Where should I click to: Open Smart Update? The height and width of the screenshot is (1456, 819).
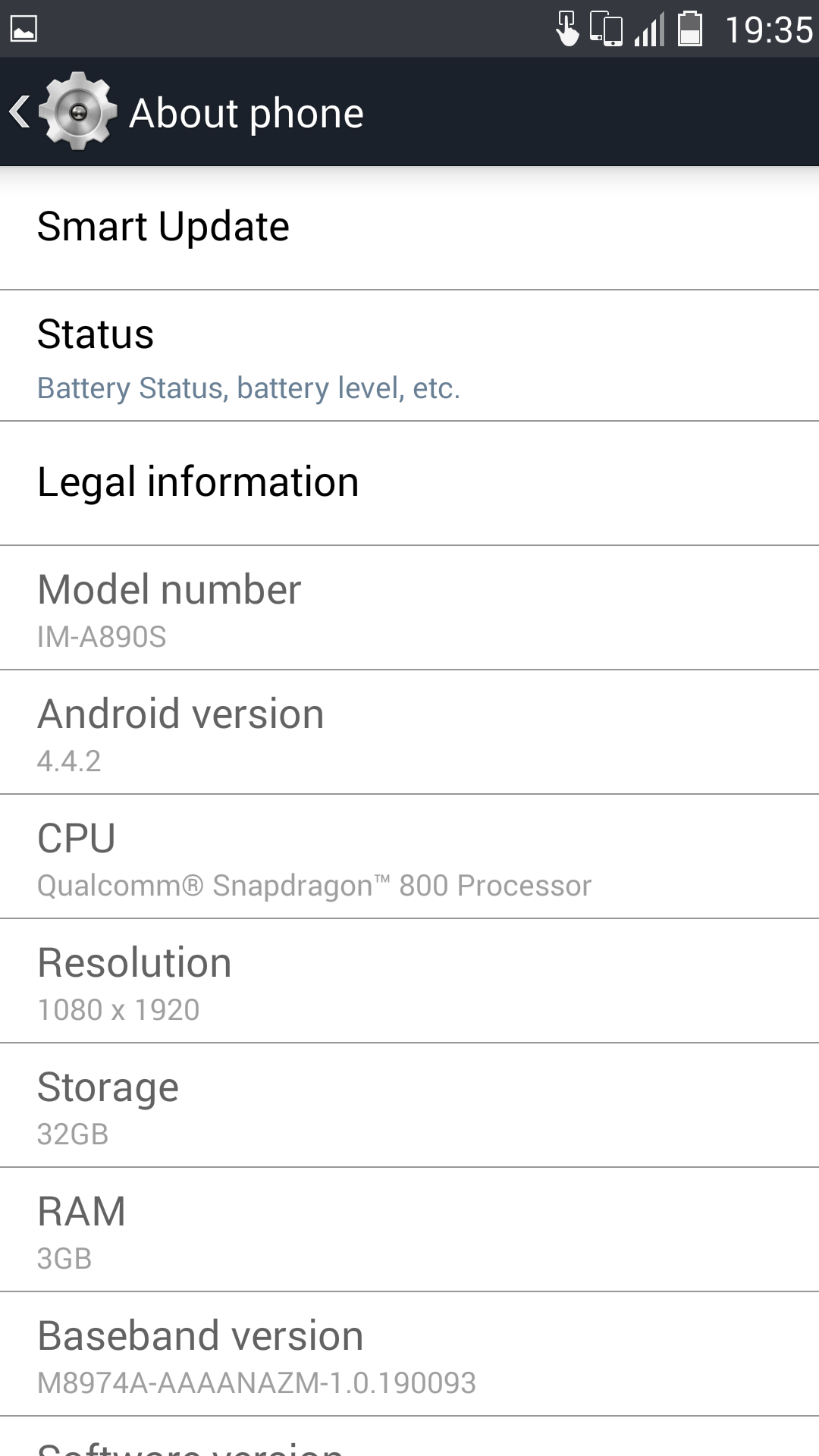409,227
